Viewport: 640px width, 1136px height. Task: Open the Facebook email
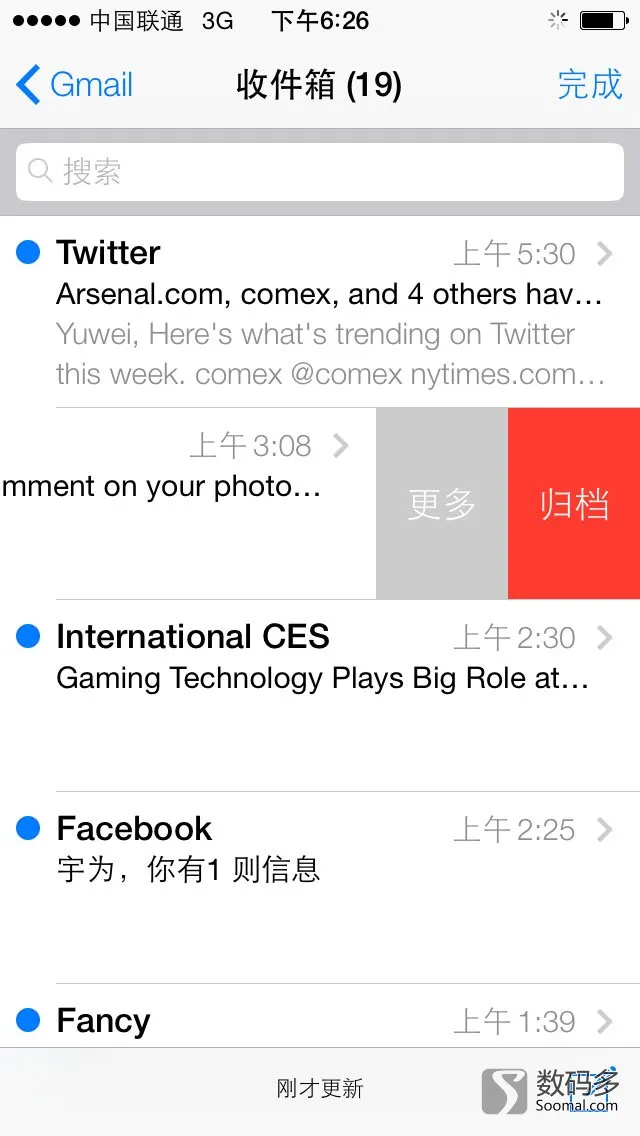click(320, 888)
